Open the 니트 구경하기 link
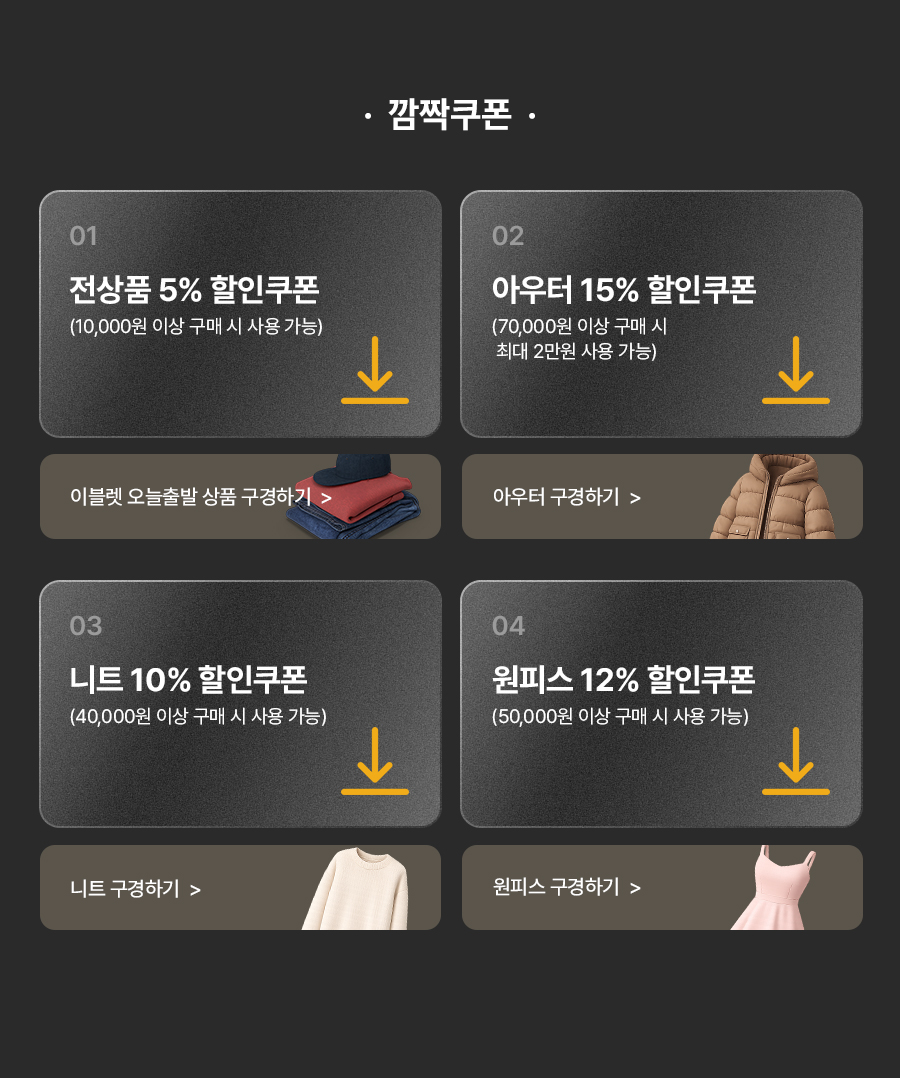Image resolution: width=900 pixels, height=1078 pixels. click(x=135, y=888)
